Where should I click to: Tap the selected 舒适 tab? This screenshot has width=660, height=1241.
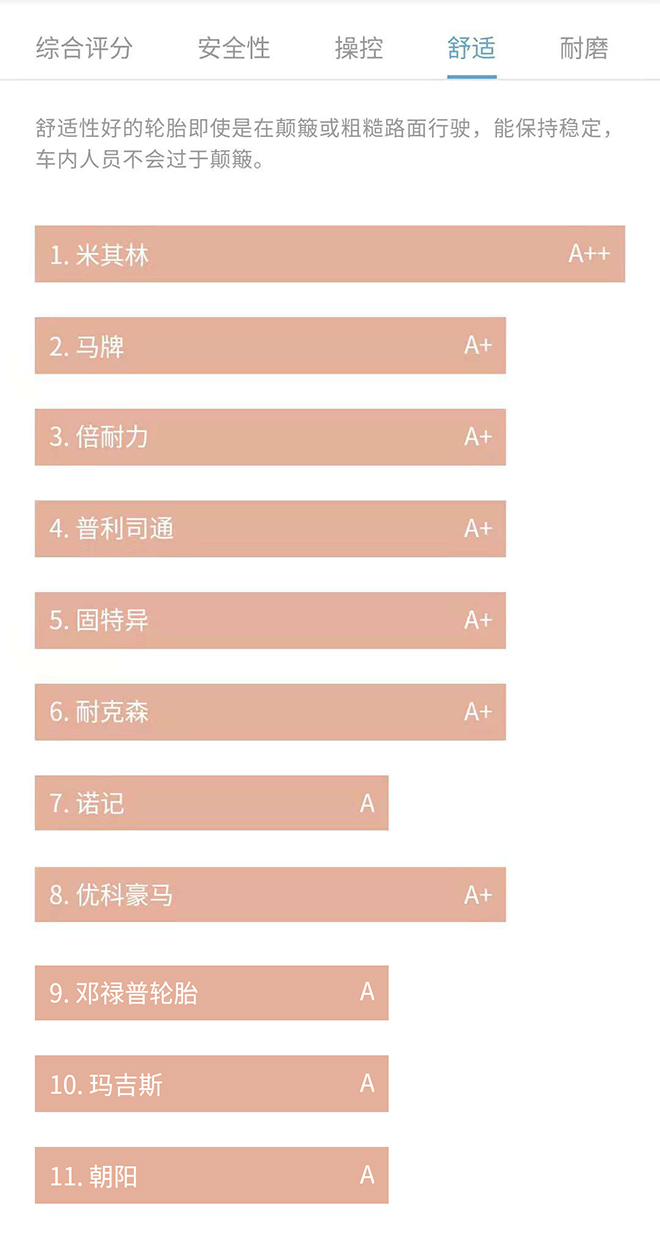tap(472, 48)
